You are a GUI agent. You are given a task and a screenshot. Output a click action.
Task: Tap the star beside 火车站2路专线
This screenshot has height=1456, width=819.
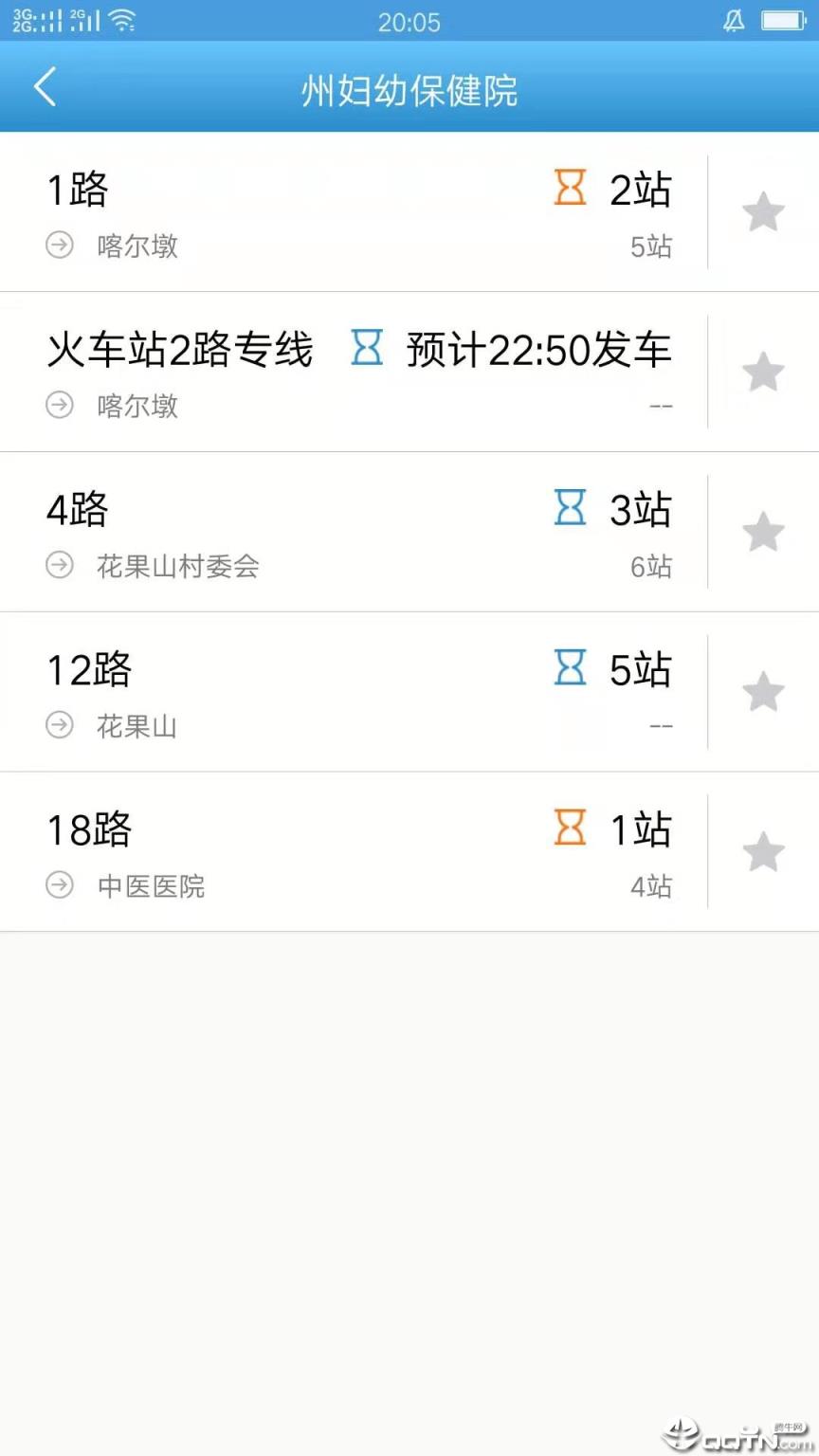pos(764,372)
